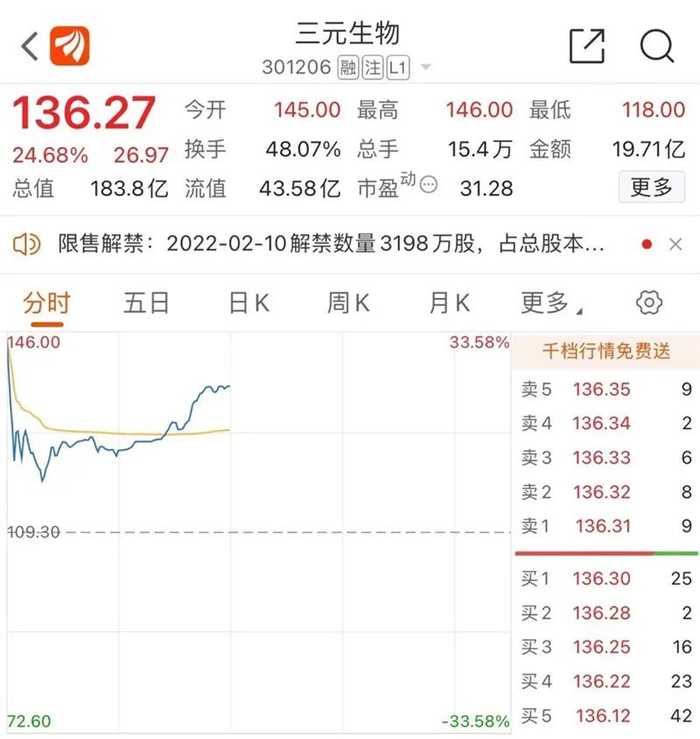Open chart settings gear
Image resolution: width=700 pixels, height=739 pixels.
(x=650, y=303)
